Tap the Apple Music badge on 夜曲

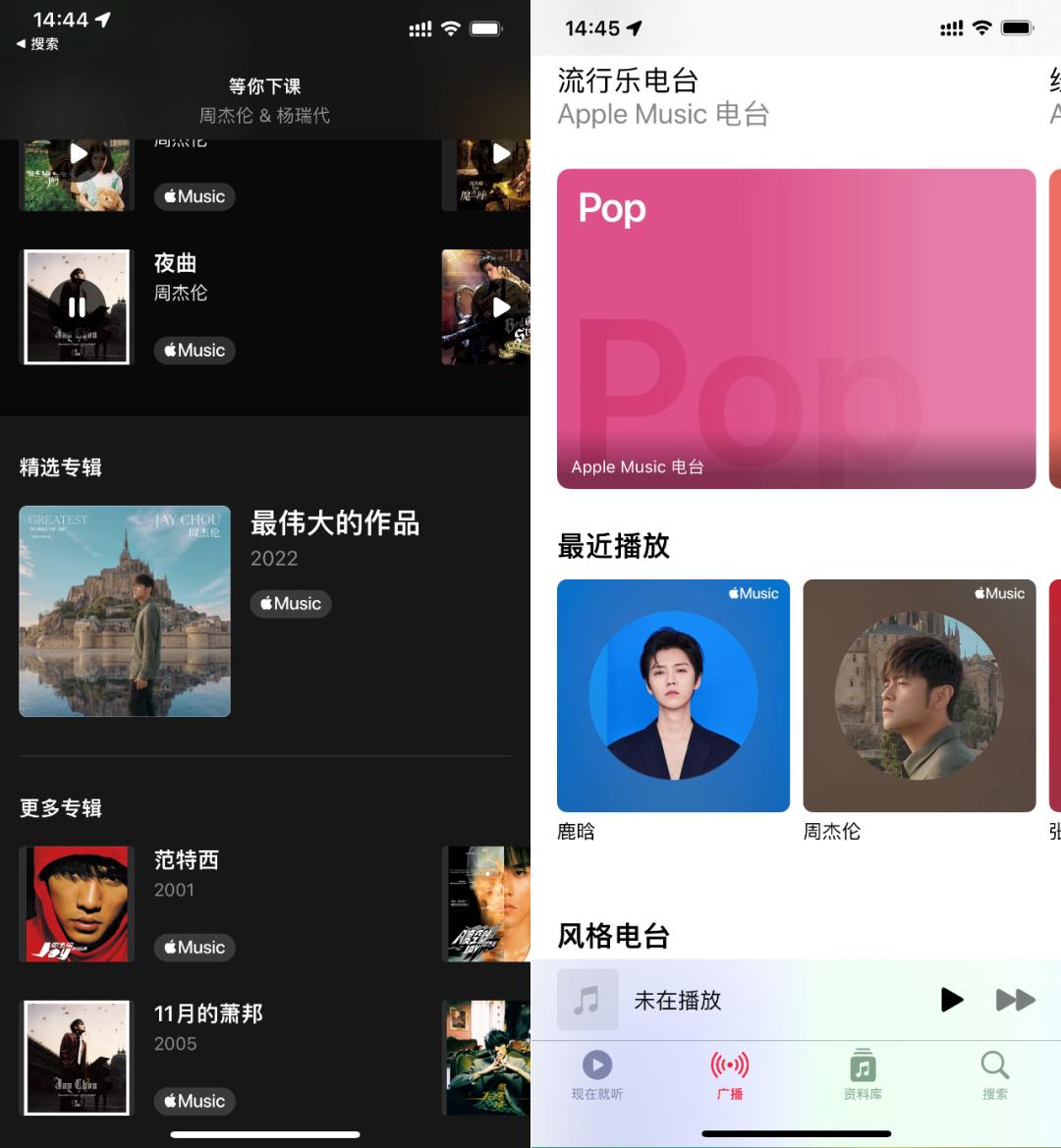pos(195,350)
